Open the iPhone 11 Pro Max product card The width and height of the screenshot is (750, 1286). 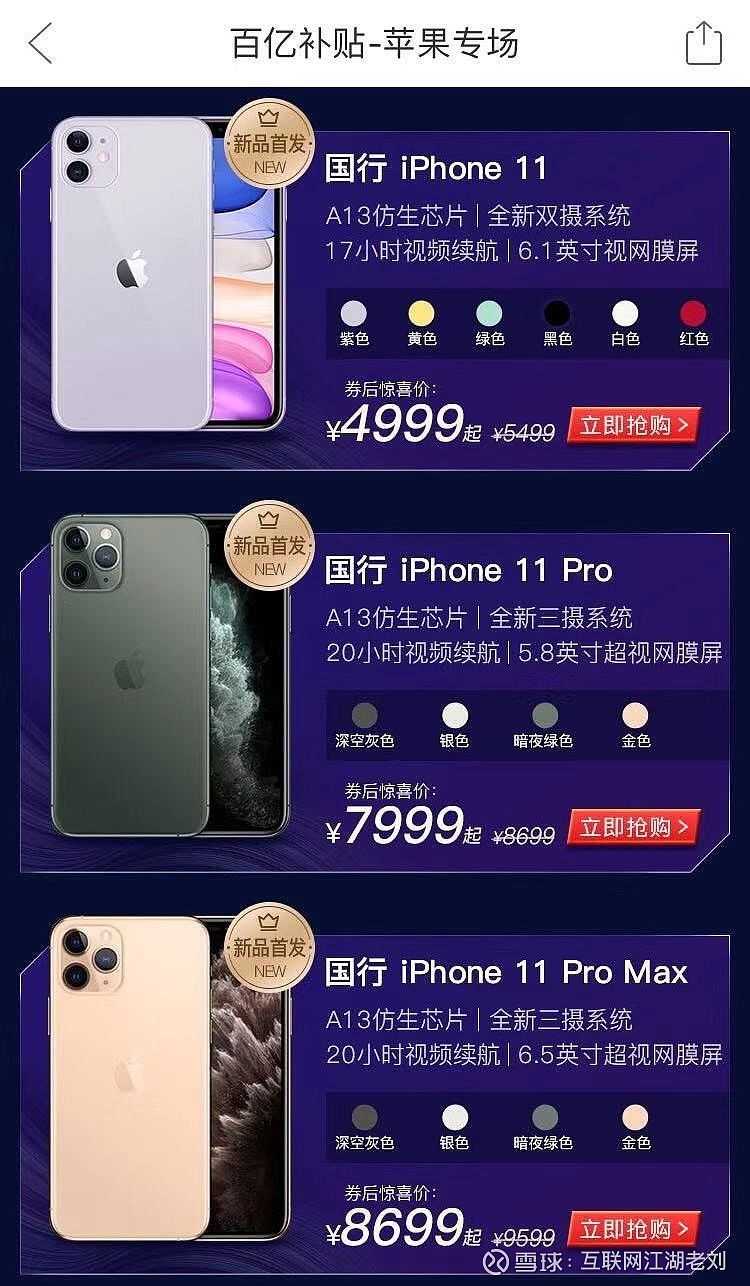pos(506,972)
